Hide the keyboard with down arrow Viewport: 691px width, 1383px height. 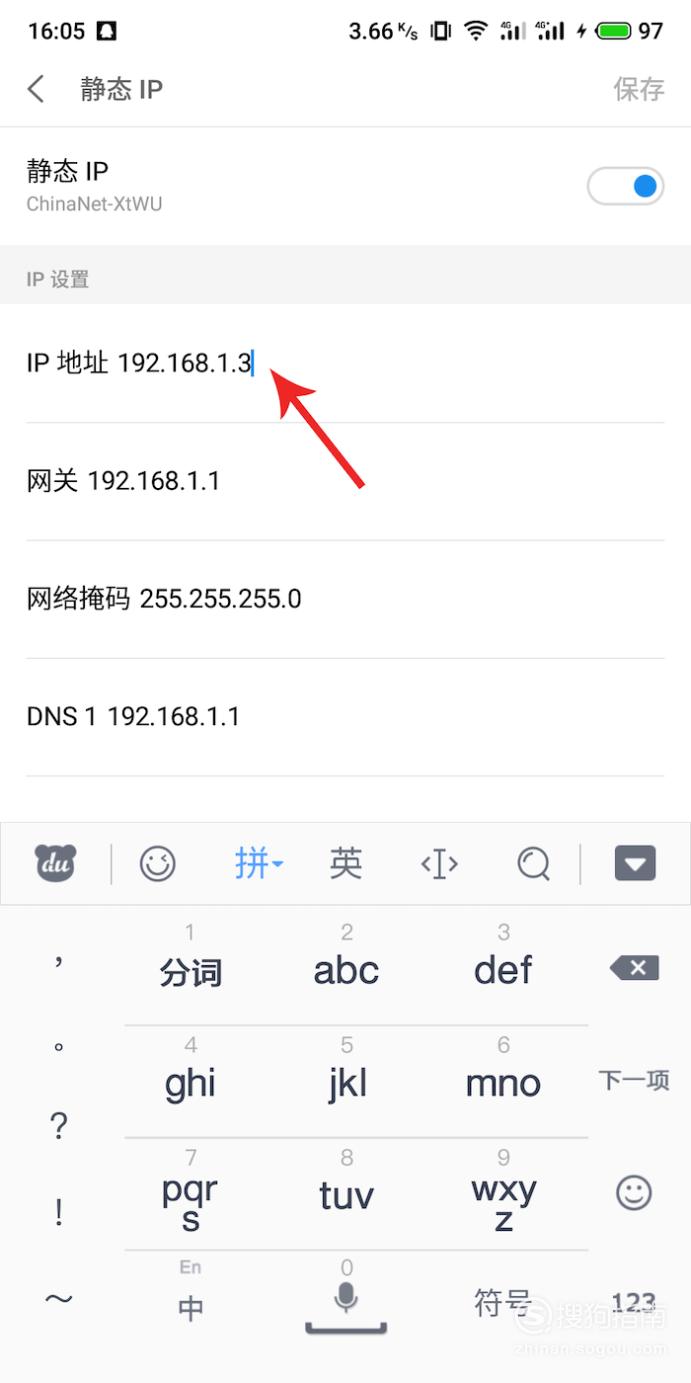[634, 863]
